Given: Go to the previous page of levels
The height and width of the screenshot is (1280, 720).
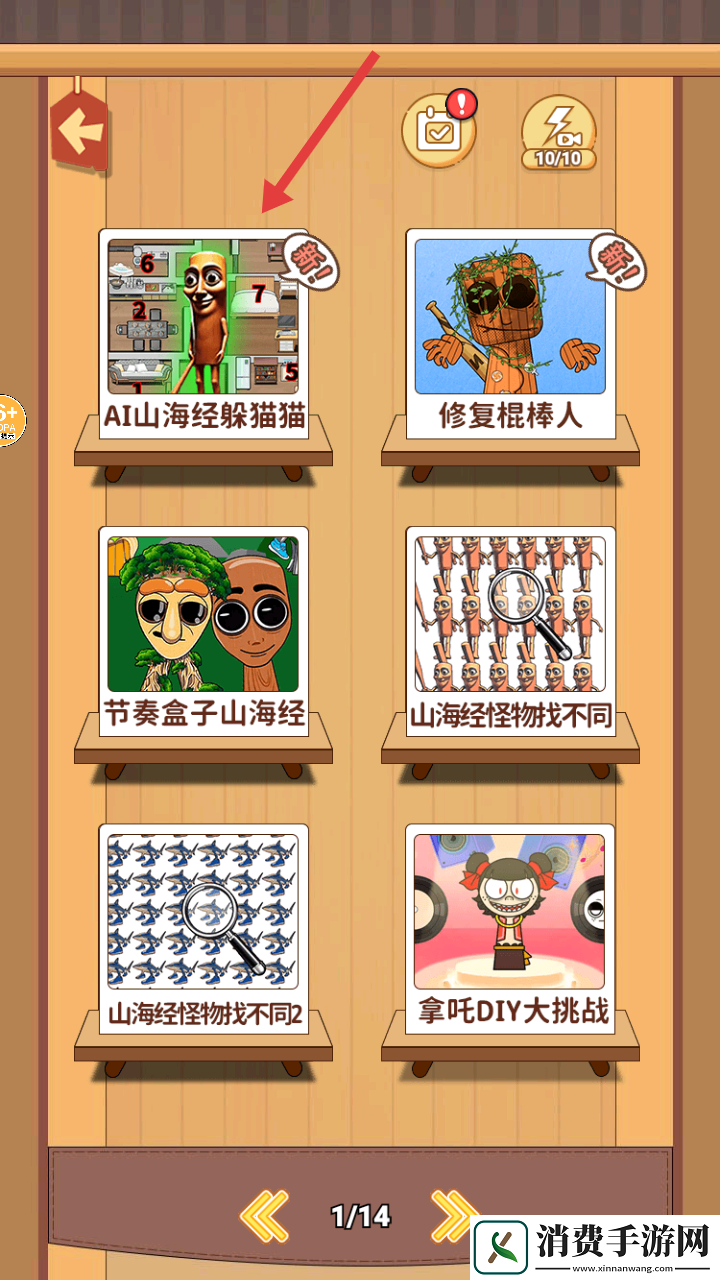Looking at the screenshot, I should [265, 1216].
